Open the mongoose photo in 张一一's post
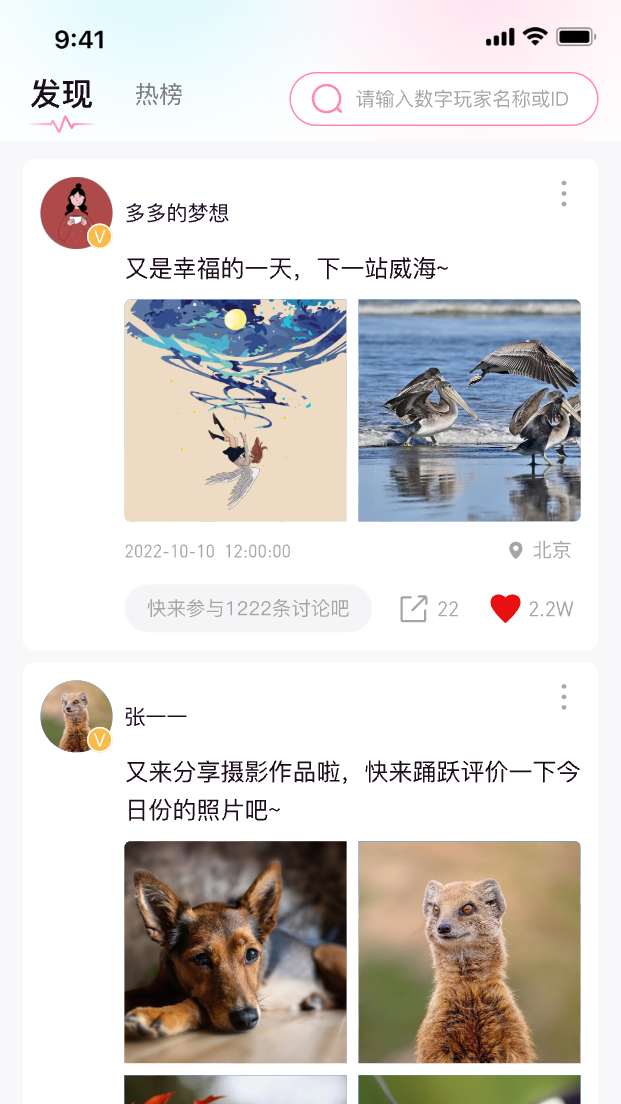This screenshot has width=621, height=1104. (x=469, y=951)
